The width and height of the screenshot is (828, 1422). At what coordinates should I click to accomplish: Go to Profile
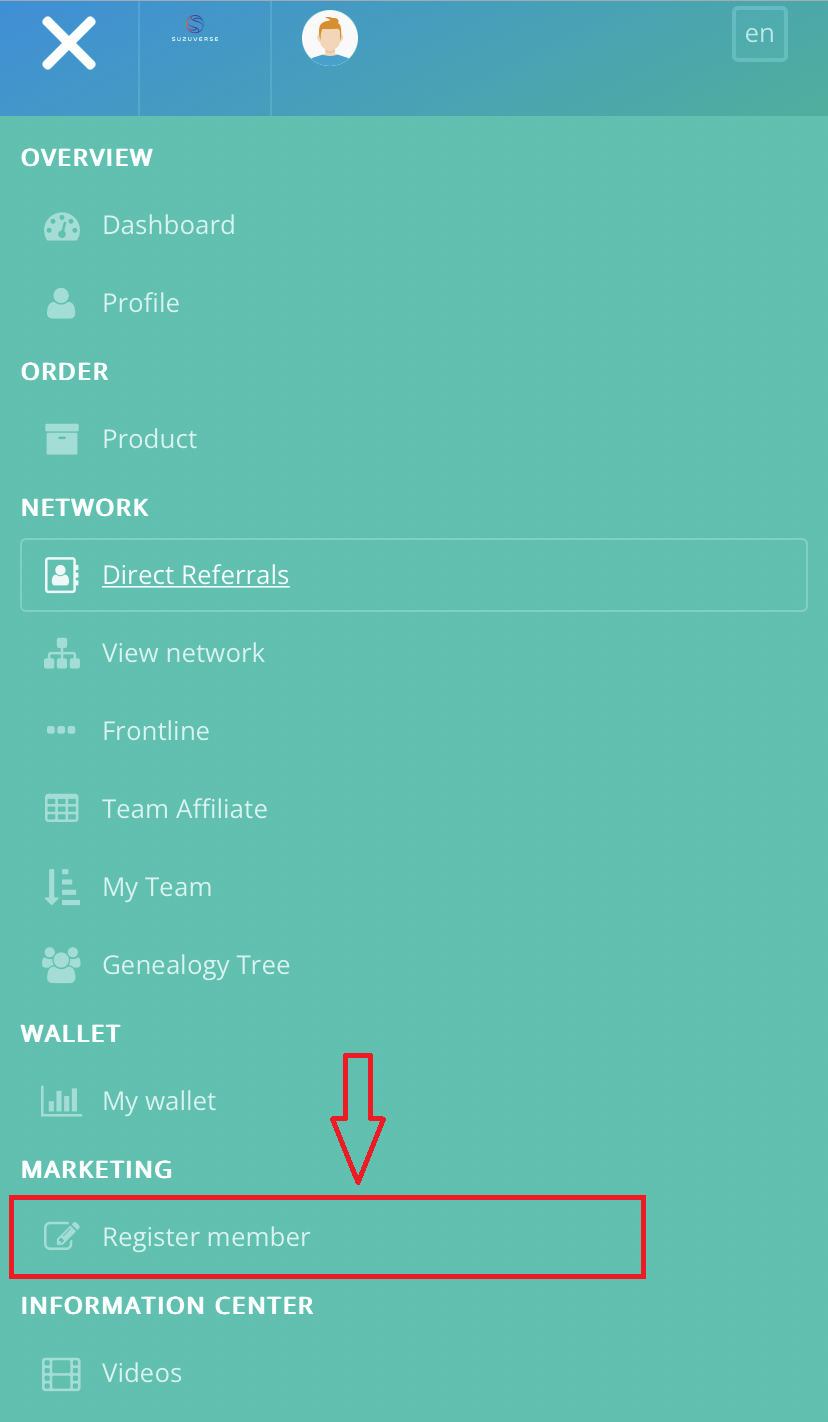140,303
